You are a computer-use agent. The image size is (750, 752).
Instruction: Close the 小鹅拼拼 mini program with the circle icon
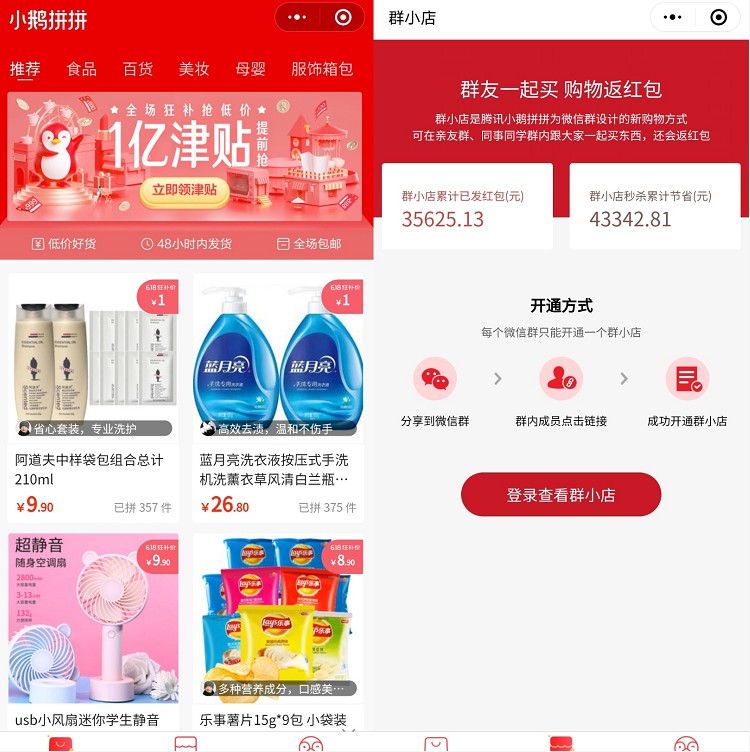coord(343,17)
